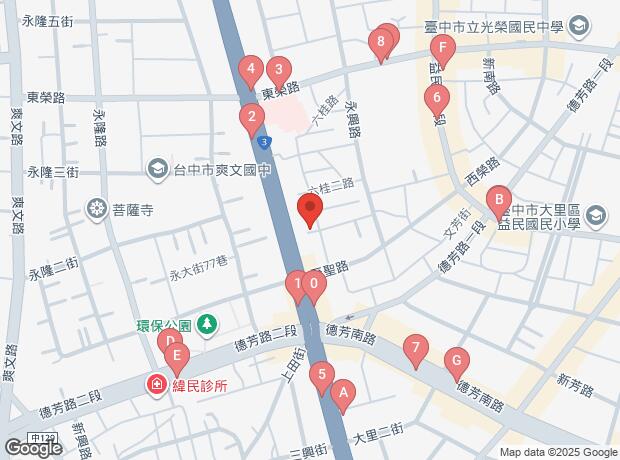Select map marker A
The width and height of the screenshot is (620, 460).
[x=342, y=394]
